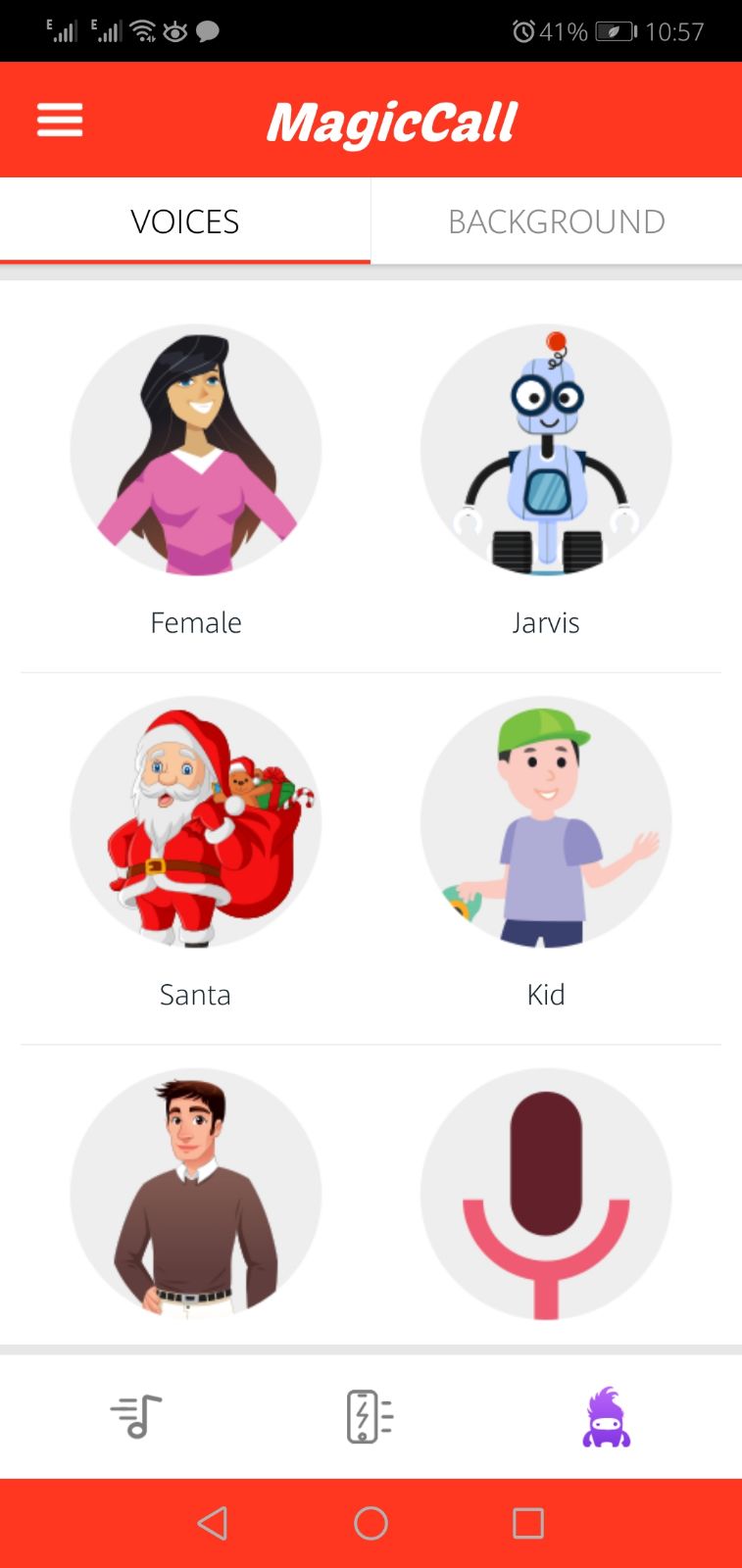The height and width of the screenshot is (1568, 742).
Task: Tap the microphone voice option
Action: pos(546,1195)
